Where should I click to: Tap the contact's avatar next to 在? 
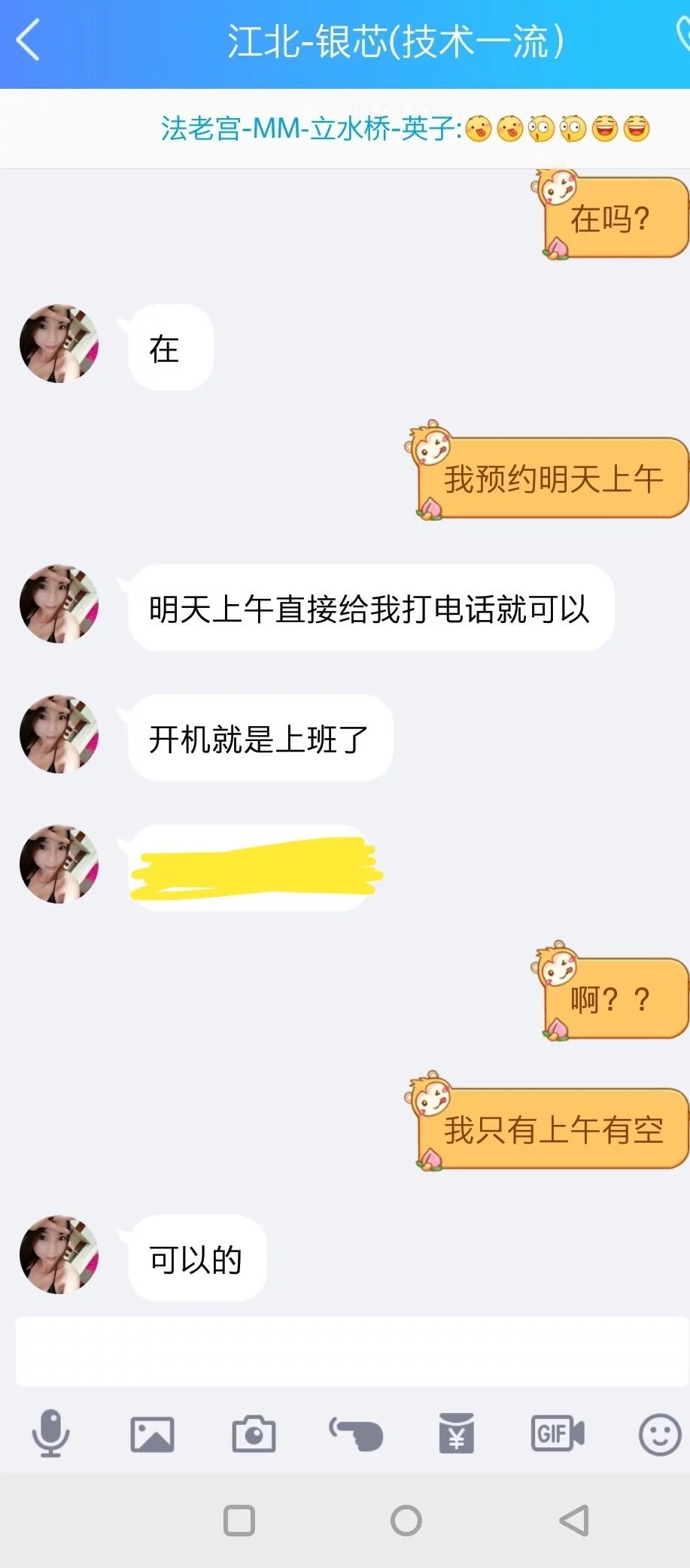(x=58, y=345)
